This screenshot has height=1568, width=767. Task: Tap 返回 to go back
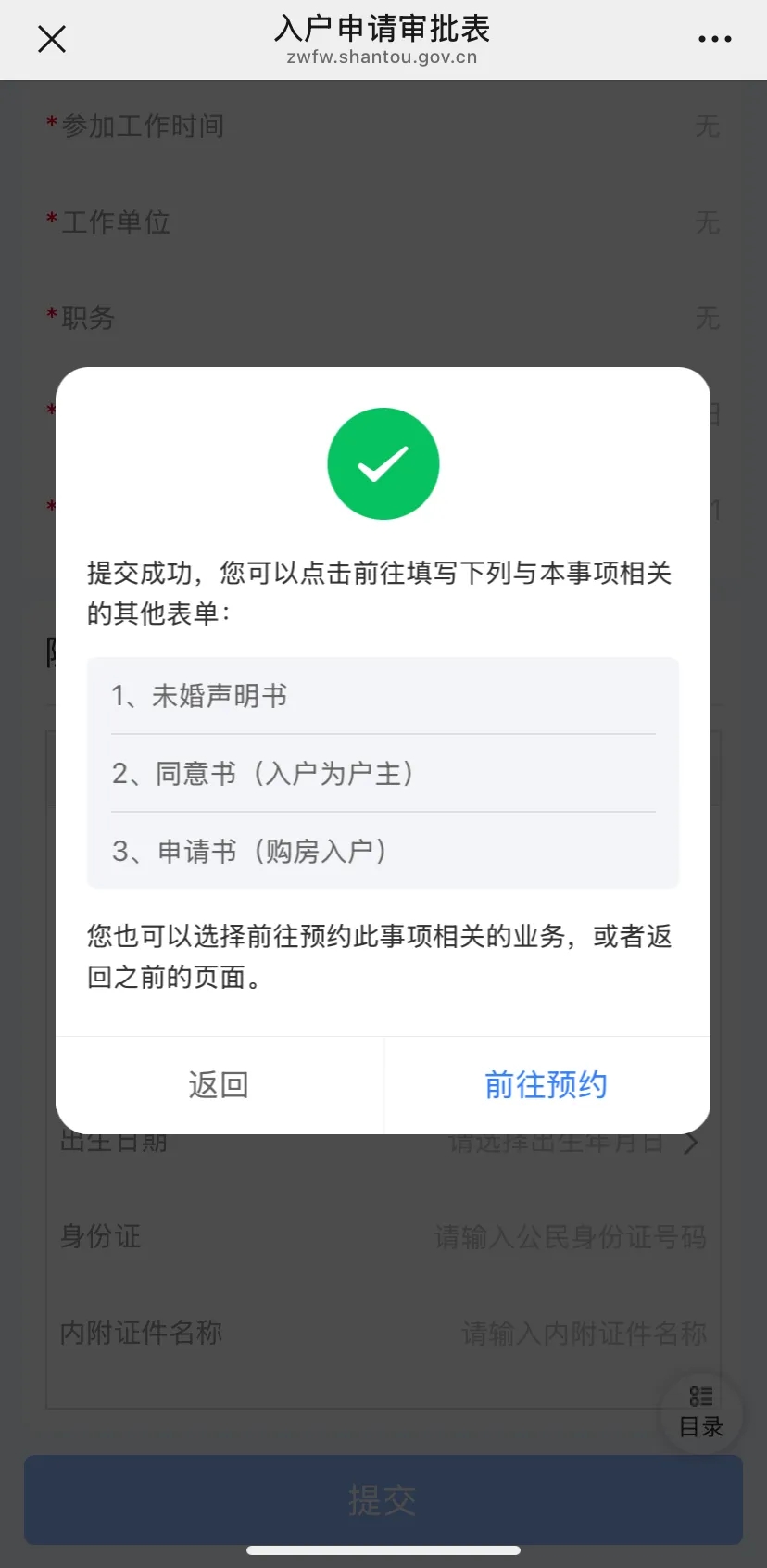click(x=220, y=1084)
